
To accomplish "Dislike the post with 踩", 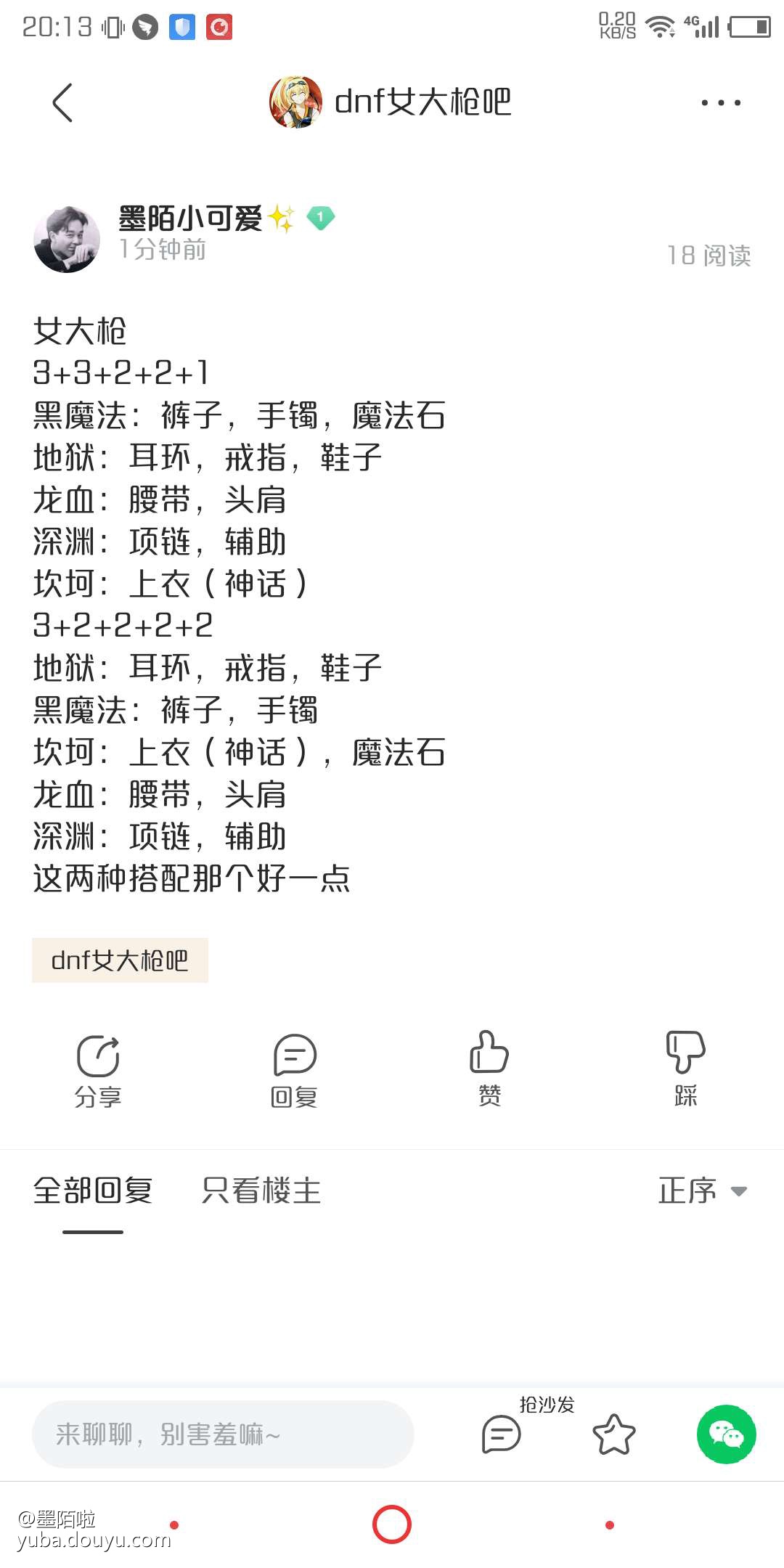I will pos(685,1069).
